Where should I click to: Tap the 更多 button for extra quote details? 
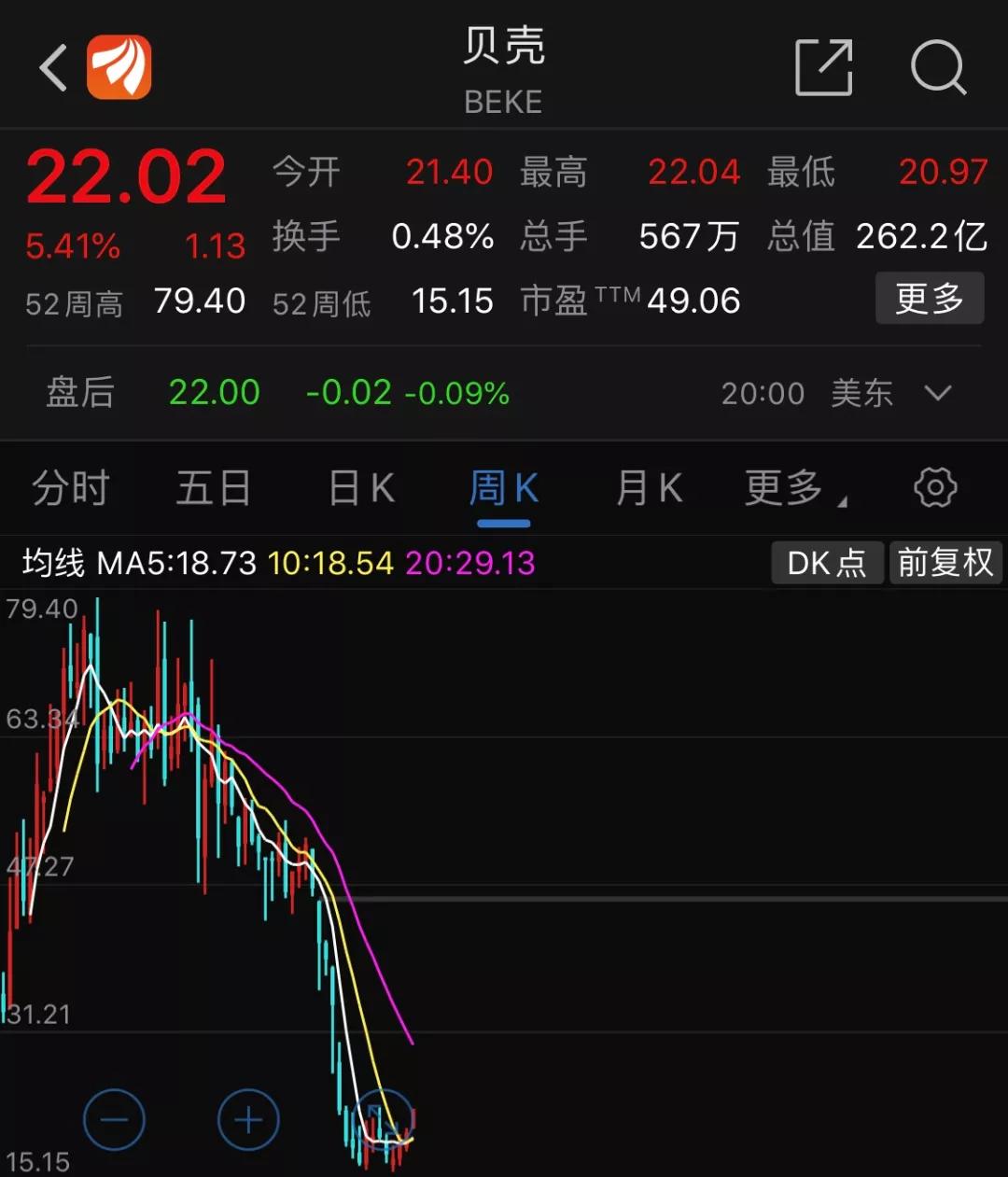(929, 299)
